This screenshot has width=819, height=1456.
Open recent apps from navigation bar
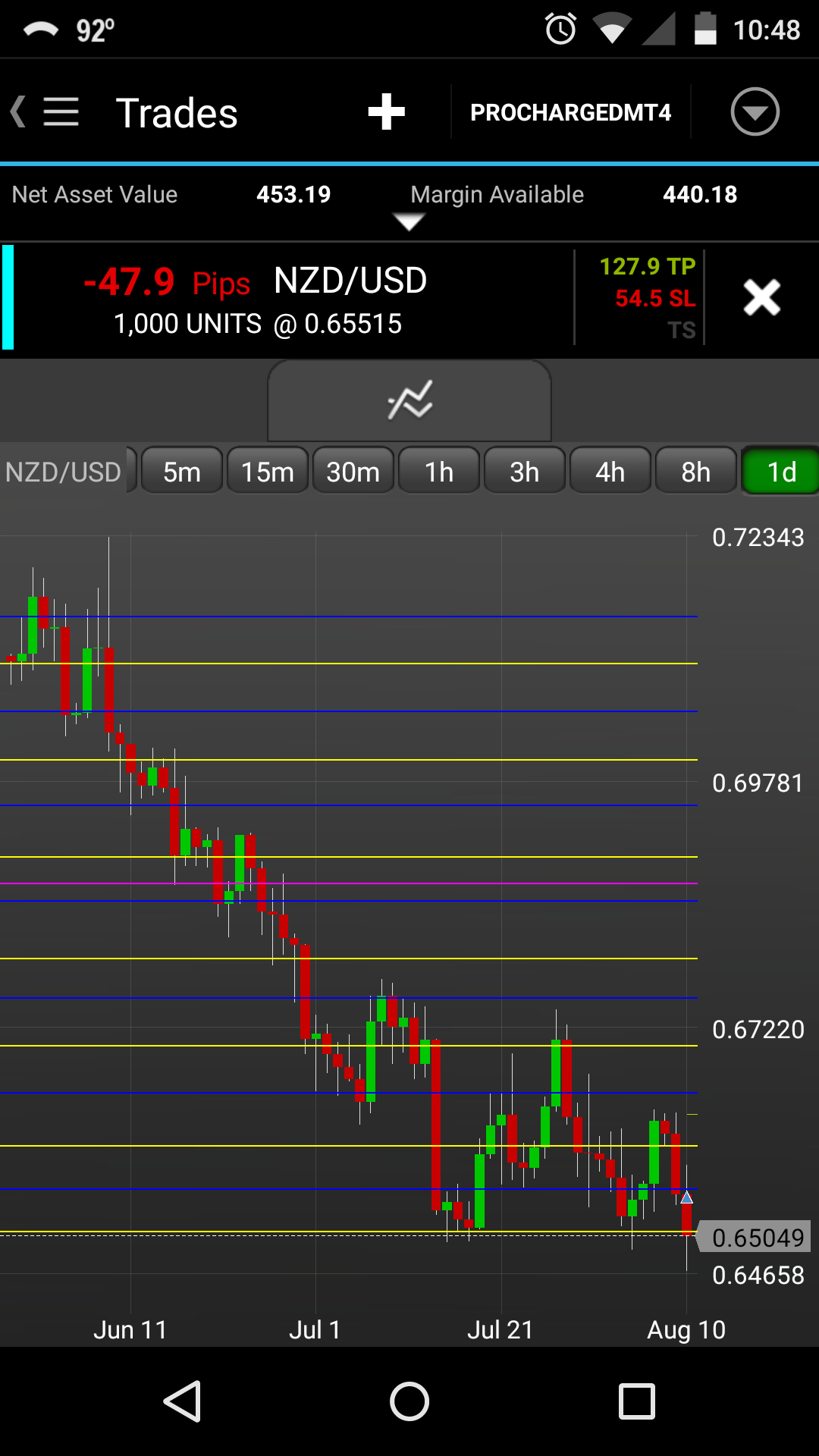click(637, 1401)
